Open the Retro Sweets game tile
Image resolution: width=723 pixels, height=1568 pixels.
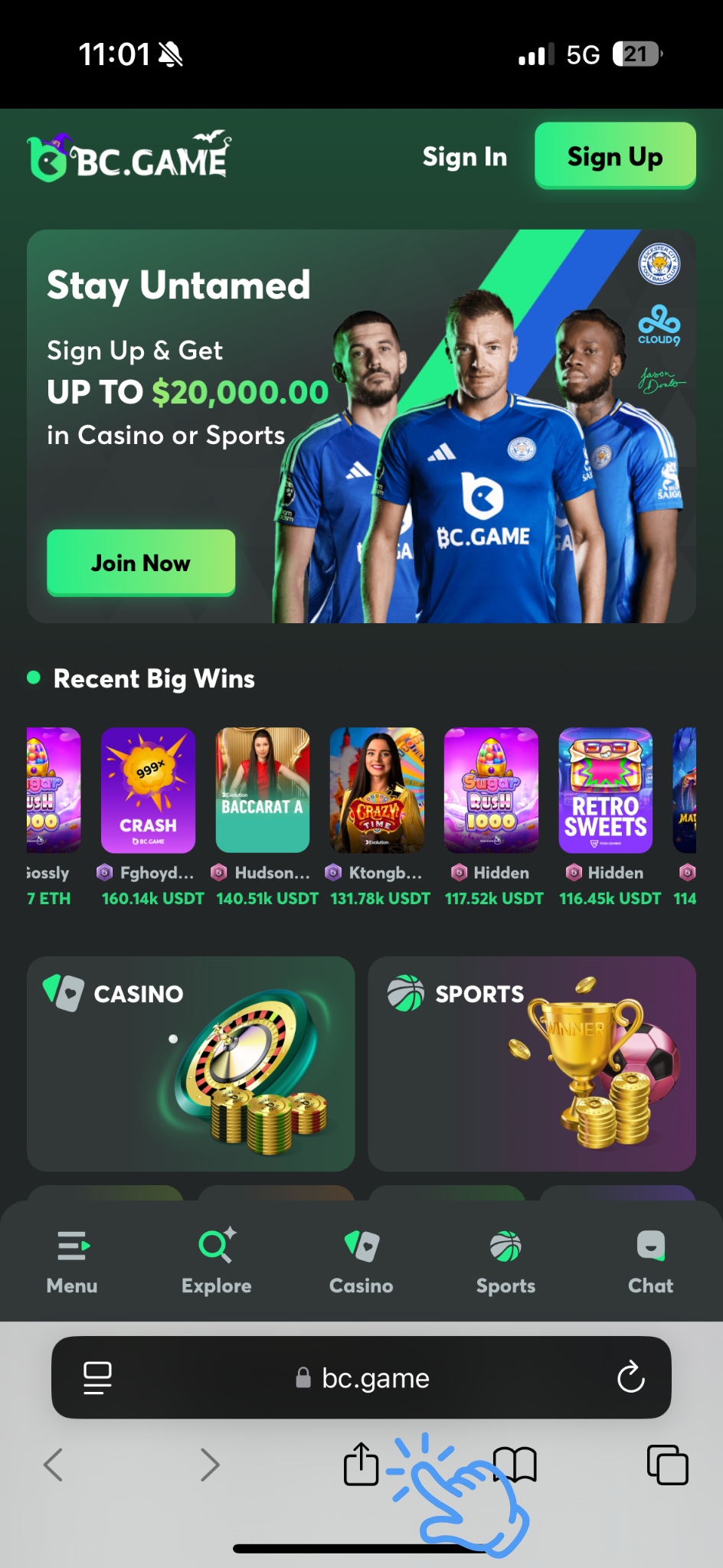[x=605, y=790]
